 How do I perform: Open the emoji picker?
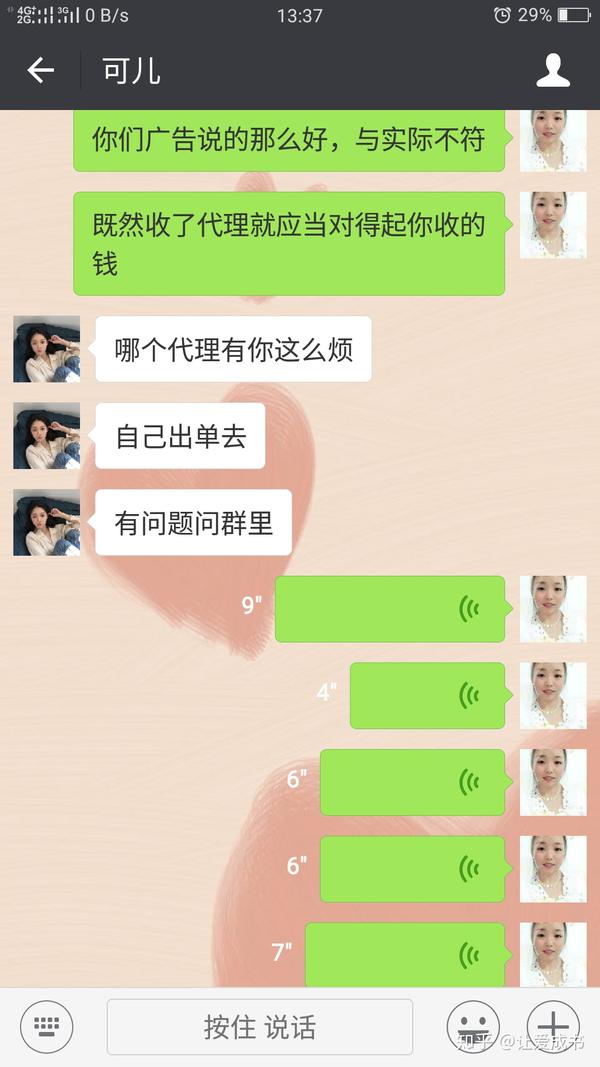pyautogui.click(x=473, y=1026)
